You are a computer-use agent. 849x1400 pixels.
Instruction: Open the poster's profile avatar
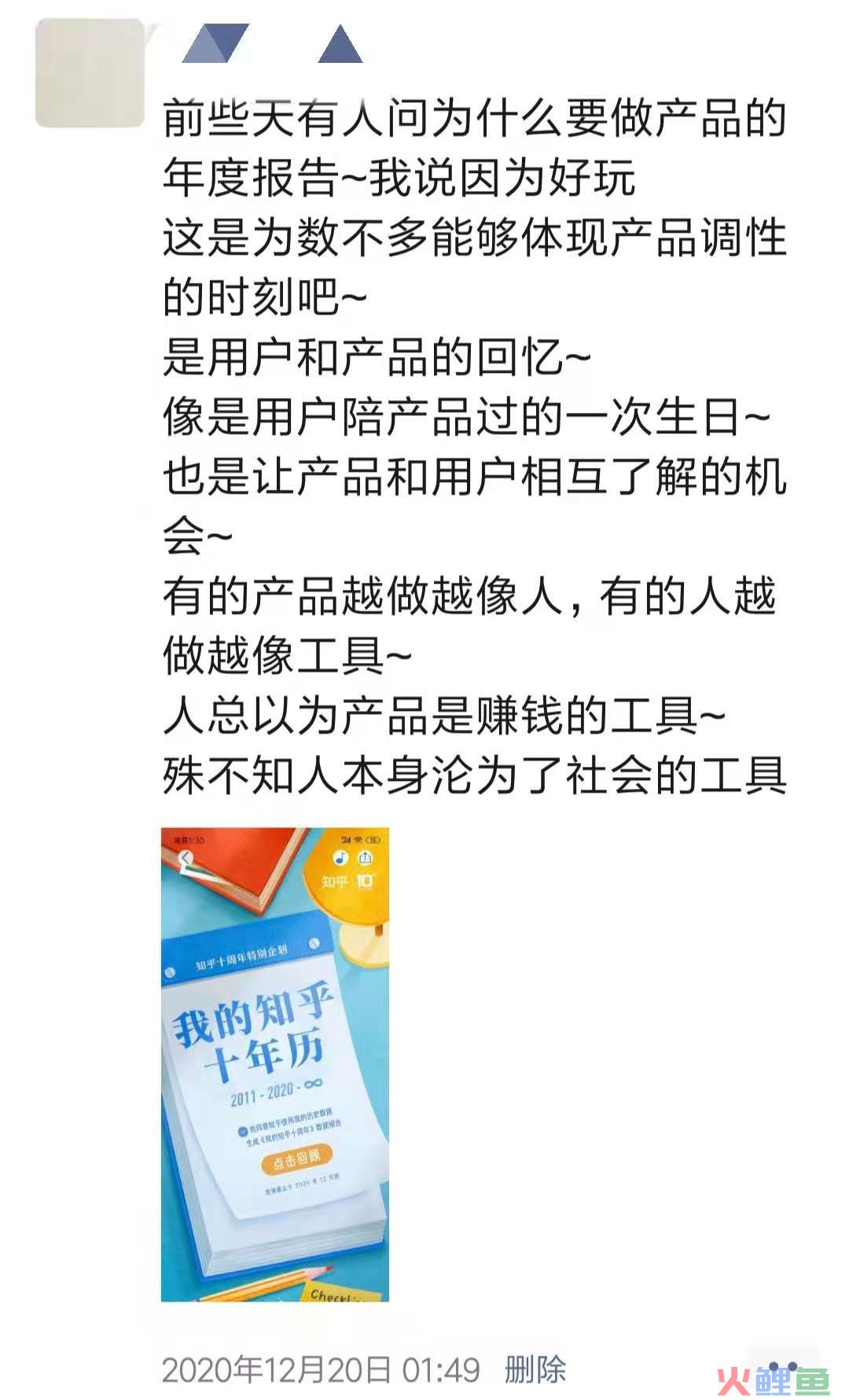coord(90,72)
